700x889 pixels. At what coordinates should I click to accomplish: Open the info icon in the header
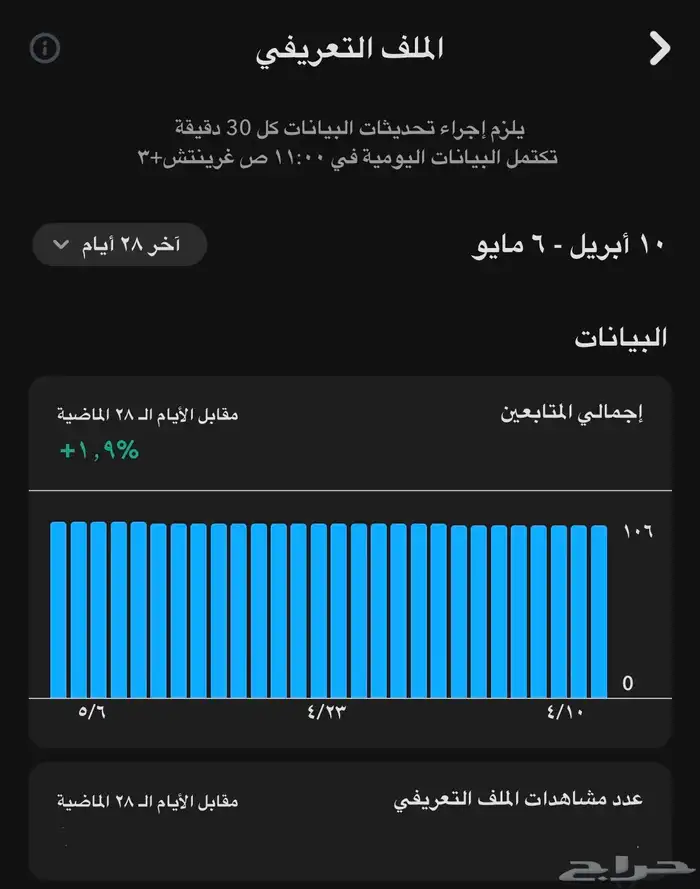pyautogui.click(x=45, y=48)
